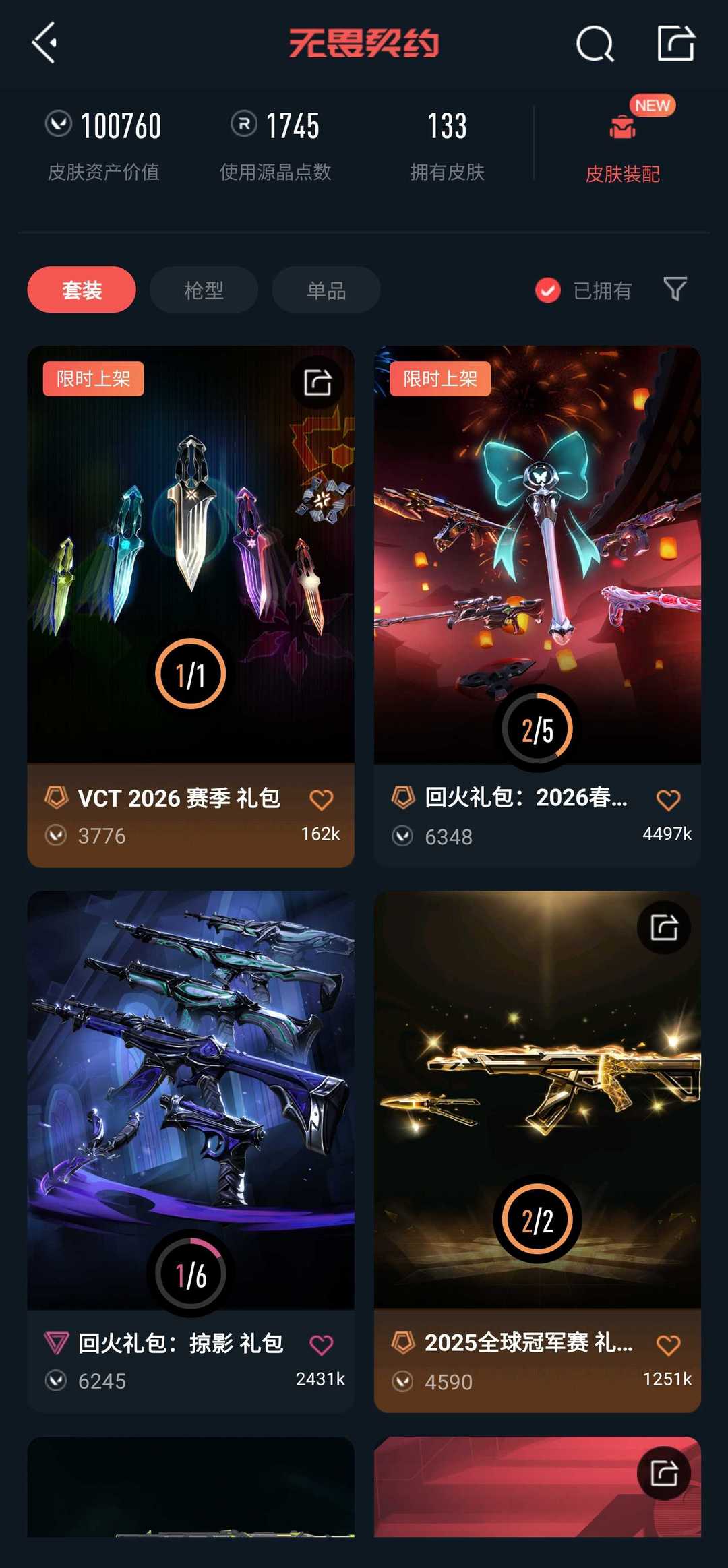Favorite the 回火礼包：掠影 礼包

pyautogui.click(x=322, y=1345)
